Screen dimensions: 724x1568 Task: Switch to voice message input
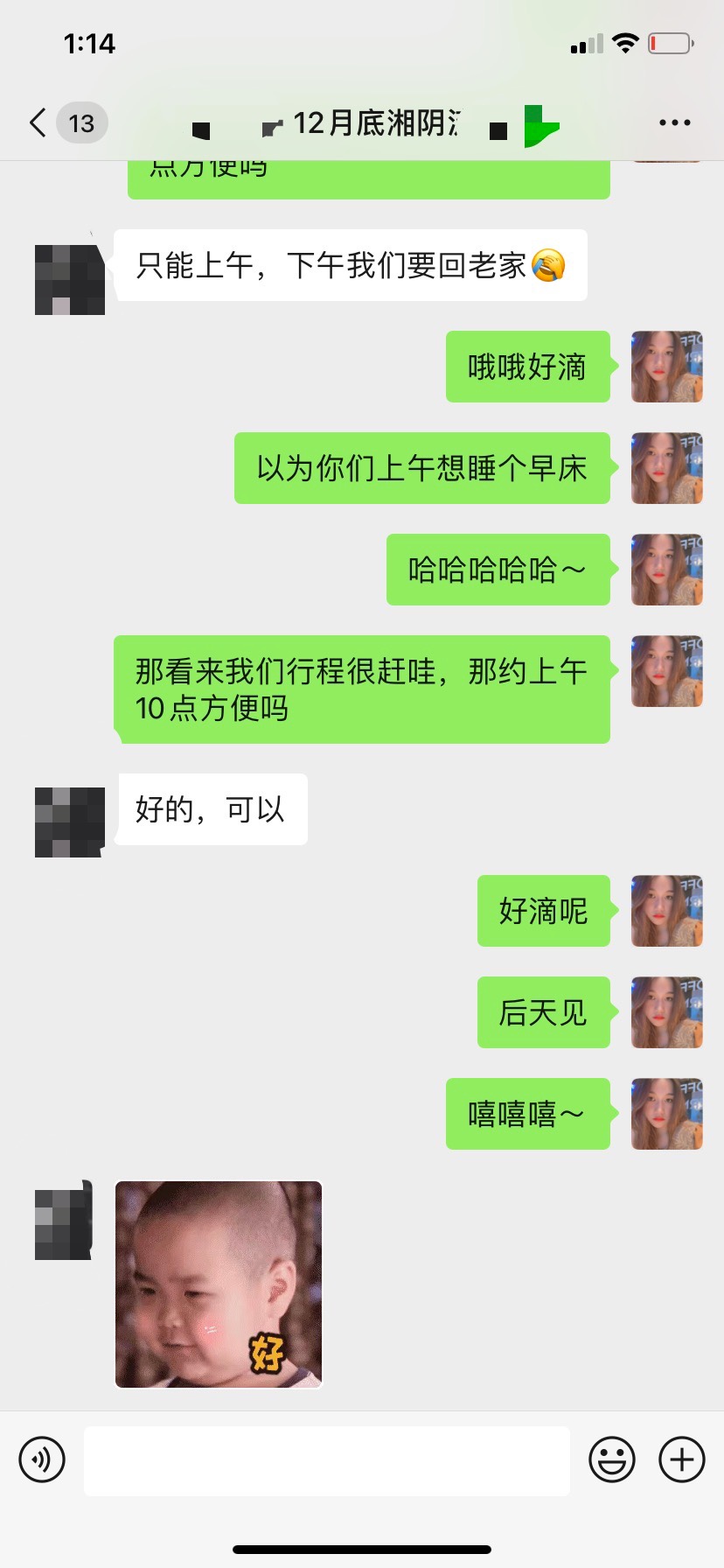coord(42,1459)
